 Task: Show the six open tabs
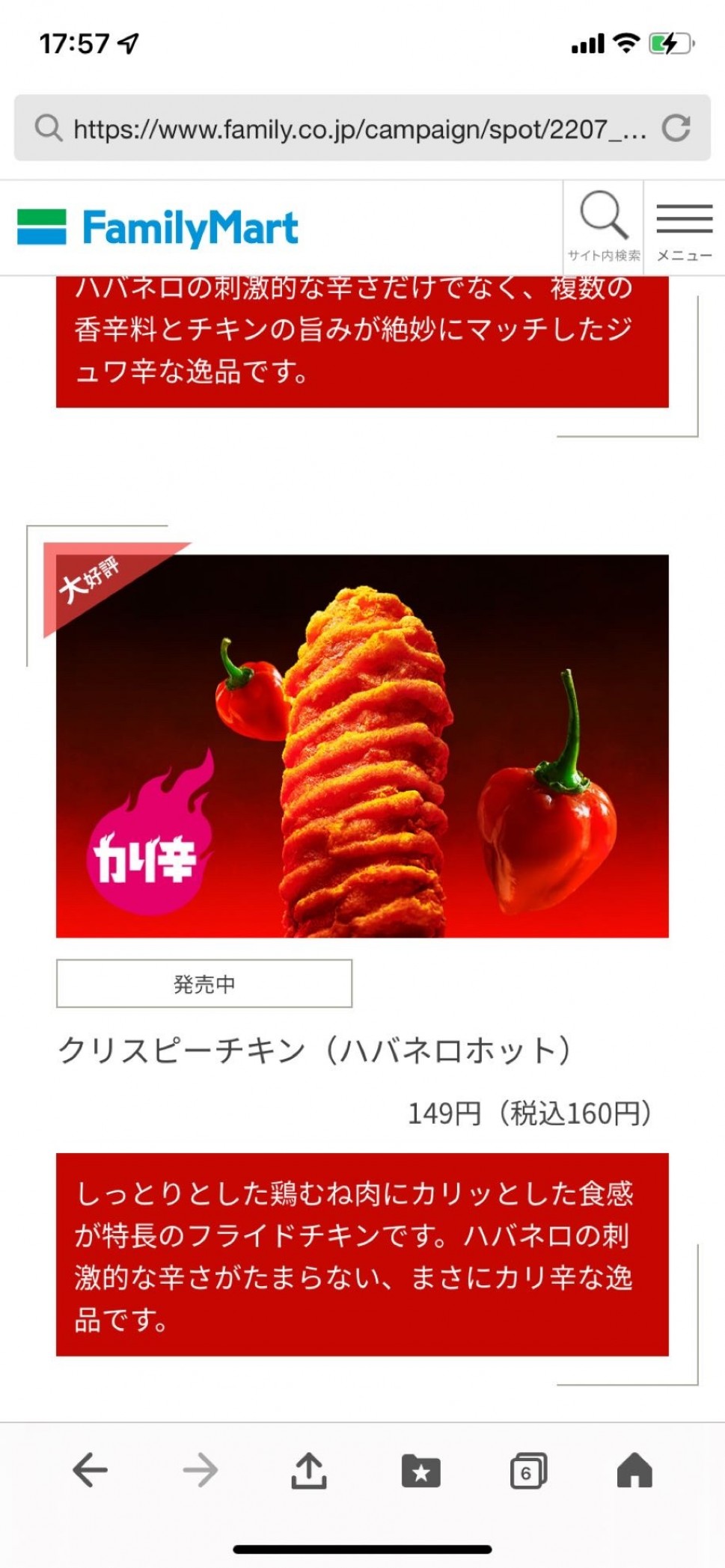pos(528,1472)
